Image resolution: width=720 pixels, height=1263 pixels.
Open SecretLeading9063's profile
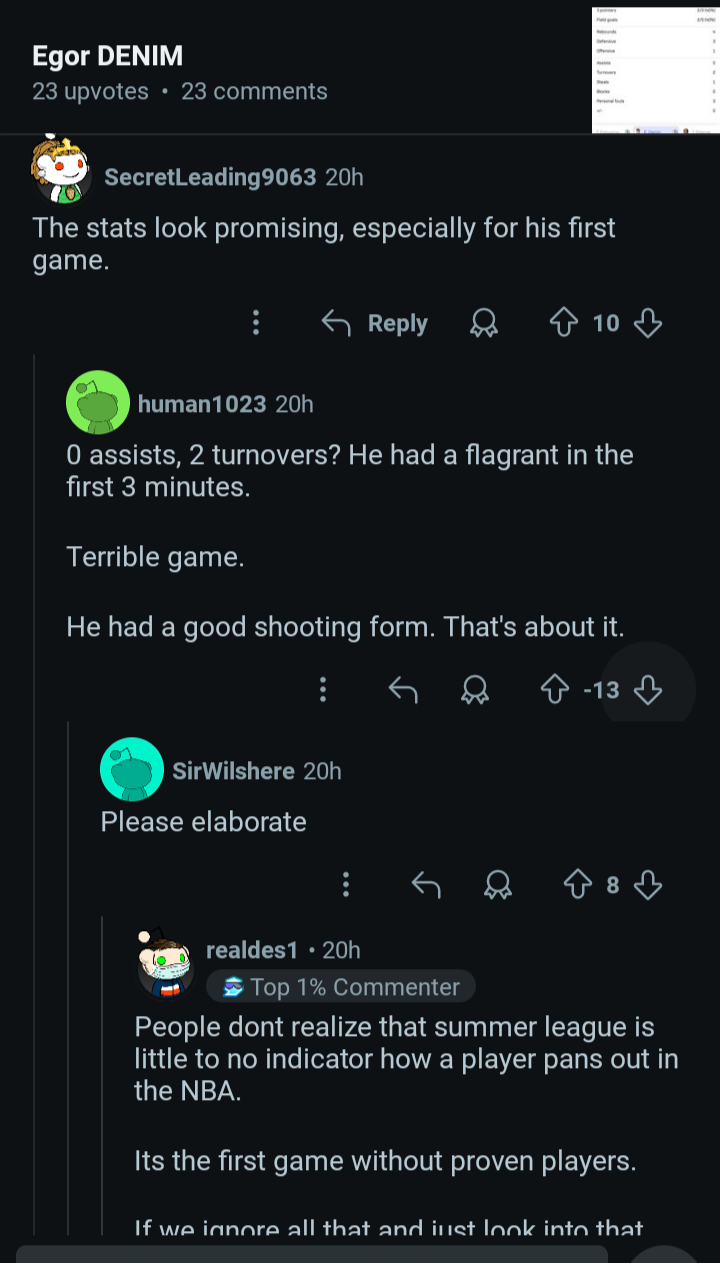coord(210,177)
